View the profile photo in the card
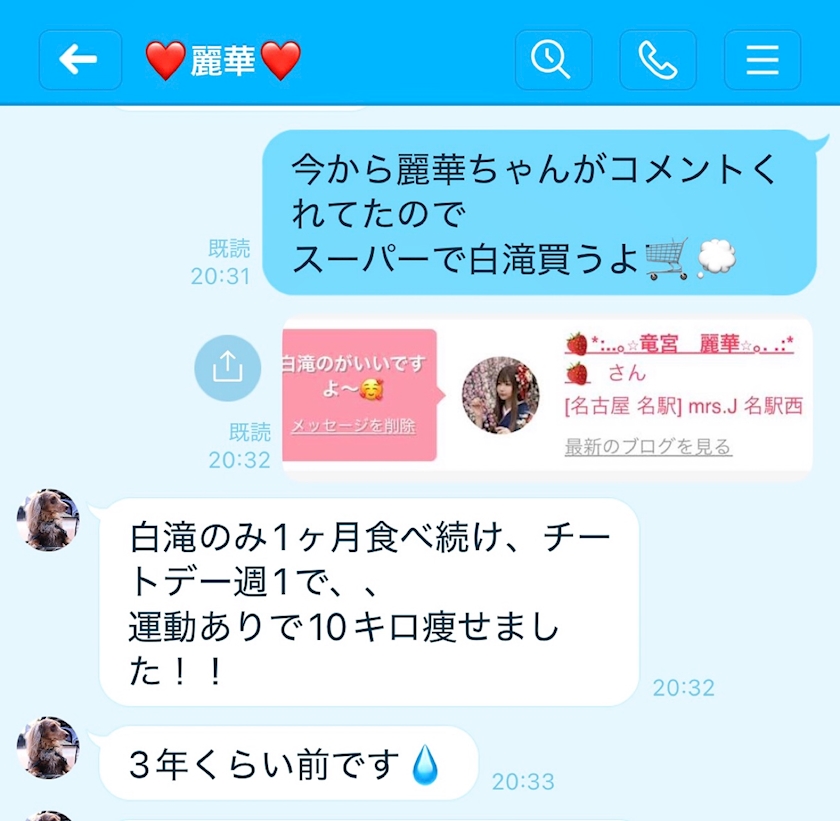 (501, 396)
